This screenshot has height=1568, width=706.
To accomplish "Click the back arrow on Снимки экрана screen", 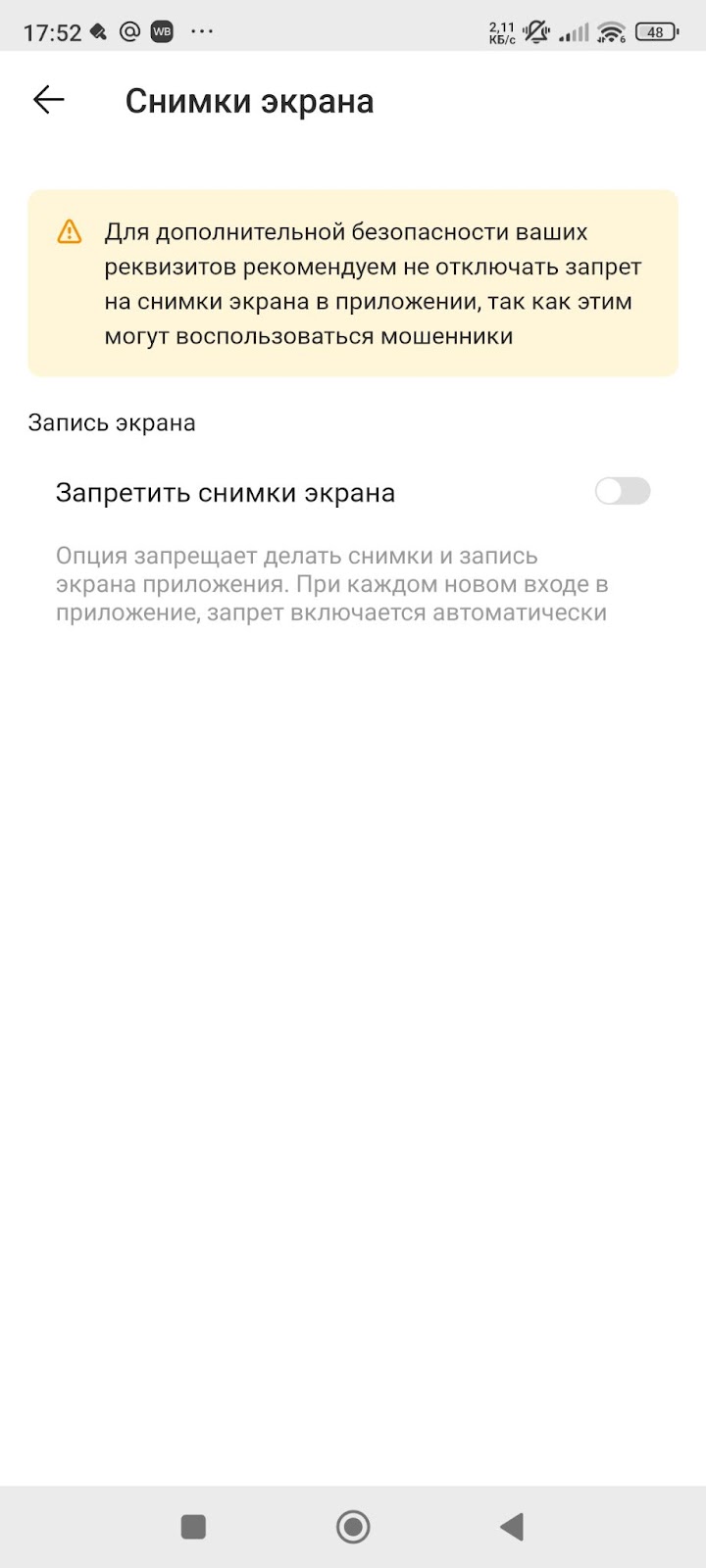I will point(47,100).
